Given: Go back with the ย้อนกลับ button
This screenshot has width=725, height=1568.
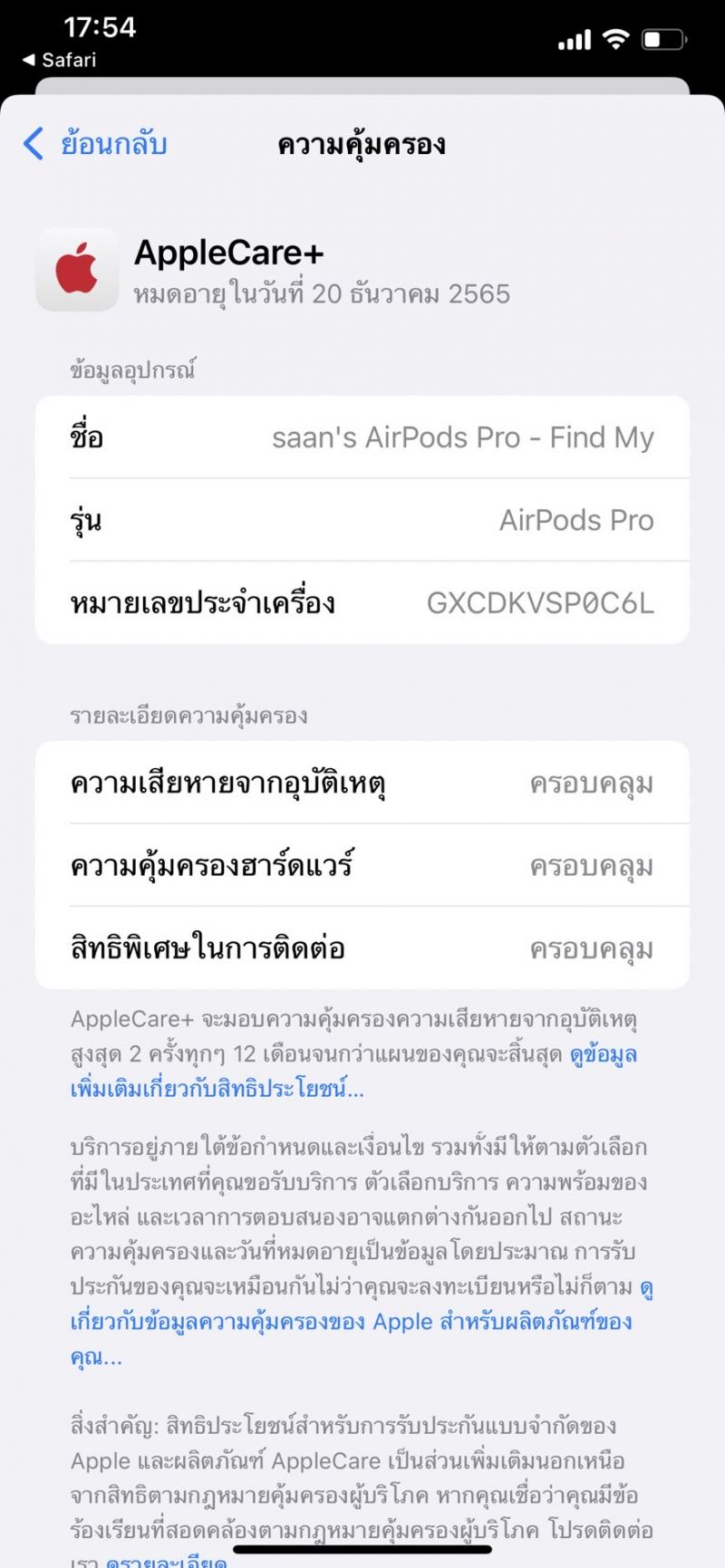Looking at the screenshot, I should [95, 144].
